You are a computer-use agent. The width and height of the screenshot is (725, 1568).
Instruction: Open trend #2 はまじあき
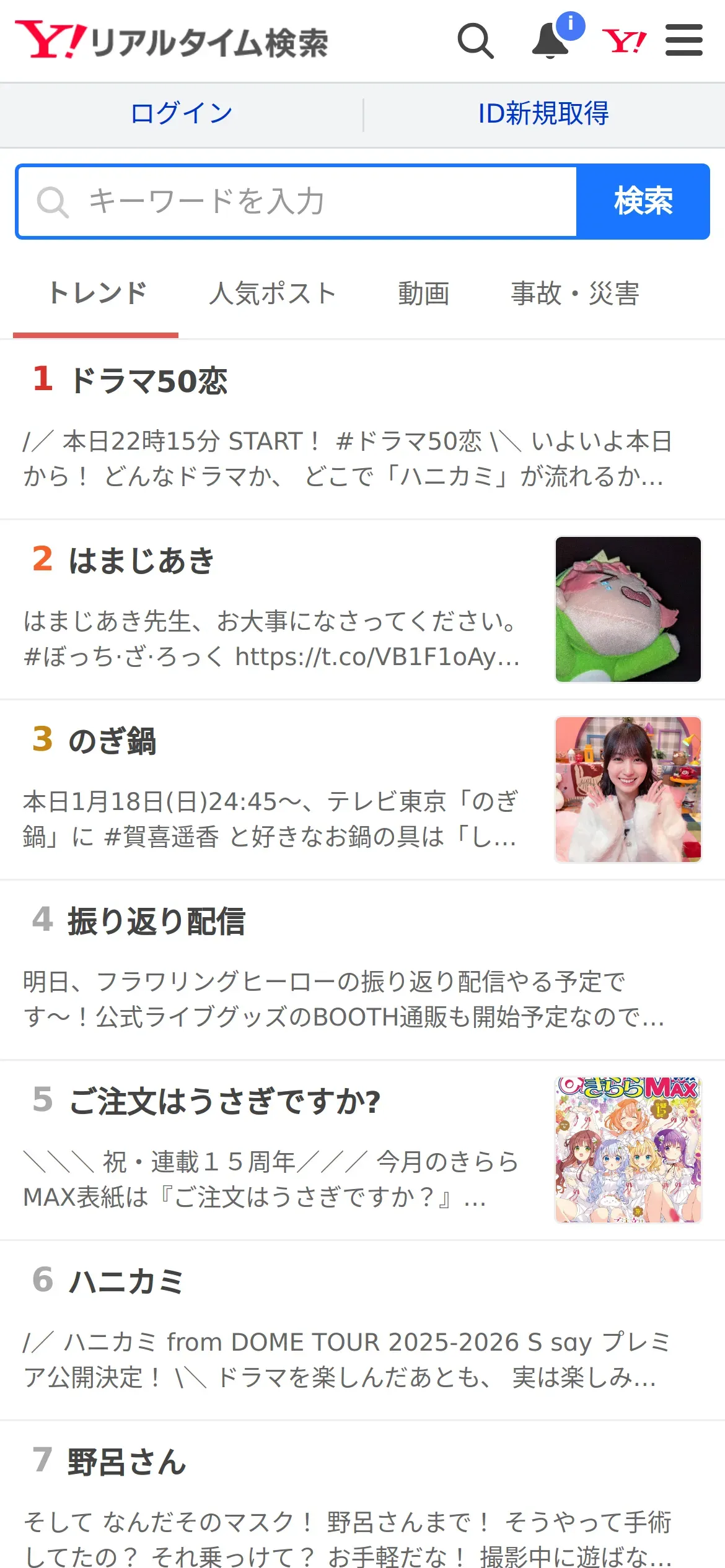[x=362, y=610]
